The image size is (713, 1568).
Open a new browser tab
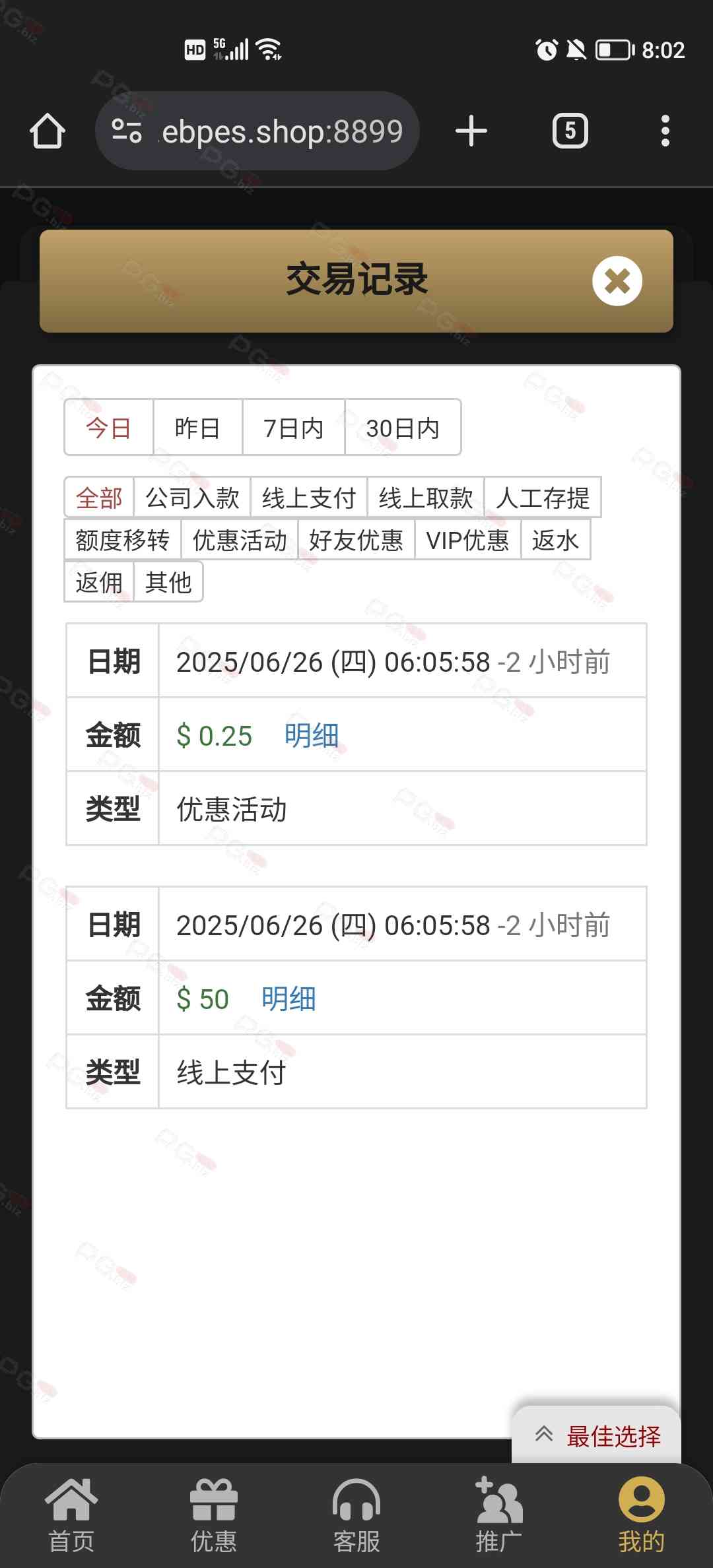(471, 131)
